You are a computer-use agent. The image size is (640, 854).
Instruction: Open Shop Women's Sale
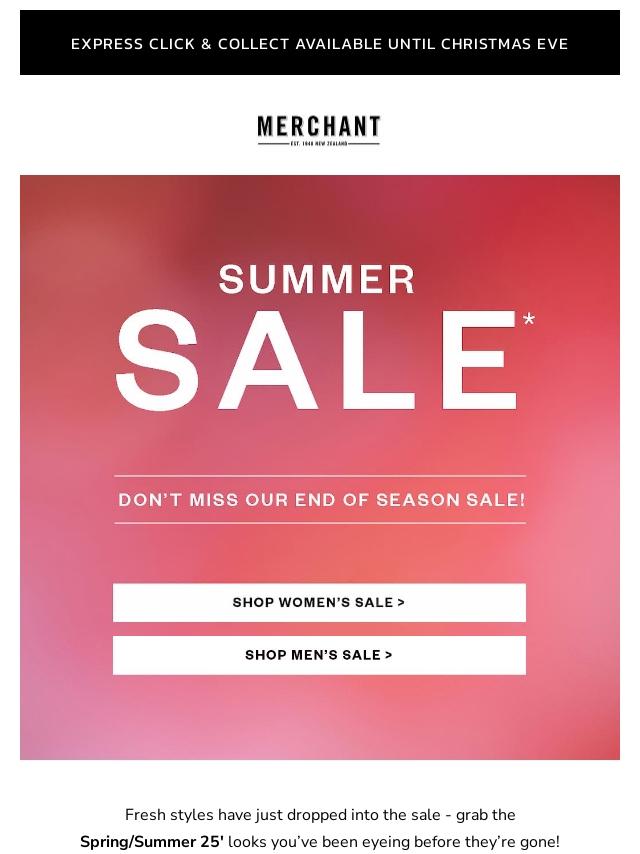tap(319, 603)
